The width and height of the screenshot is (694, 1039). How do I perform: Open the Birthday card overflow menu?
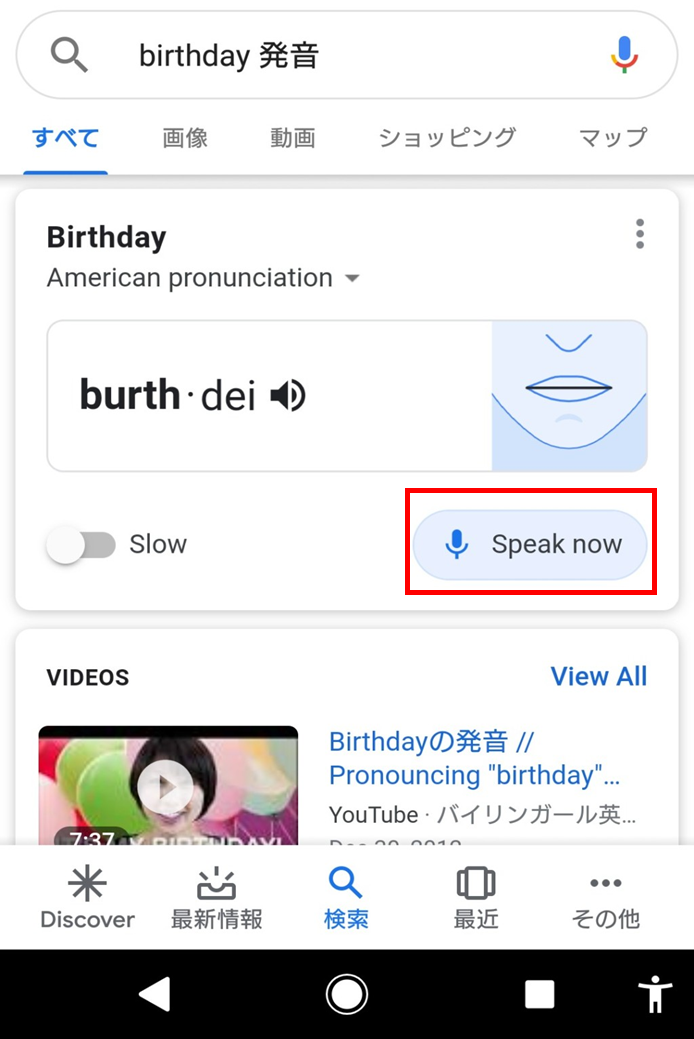(640, 234)
